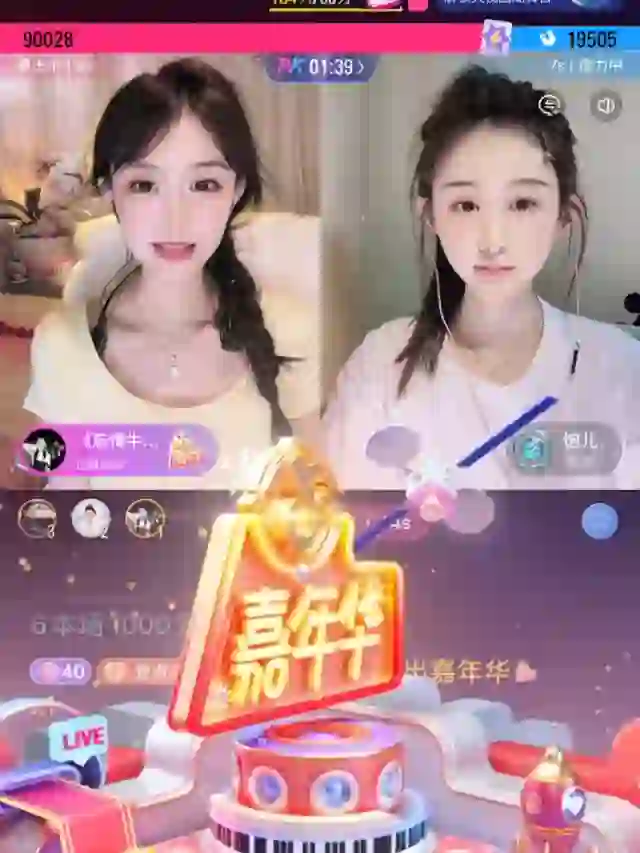Mute the opponent stream's speaker
Screen dimensions: 640x853
coord(605,105)
